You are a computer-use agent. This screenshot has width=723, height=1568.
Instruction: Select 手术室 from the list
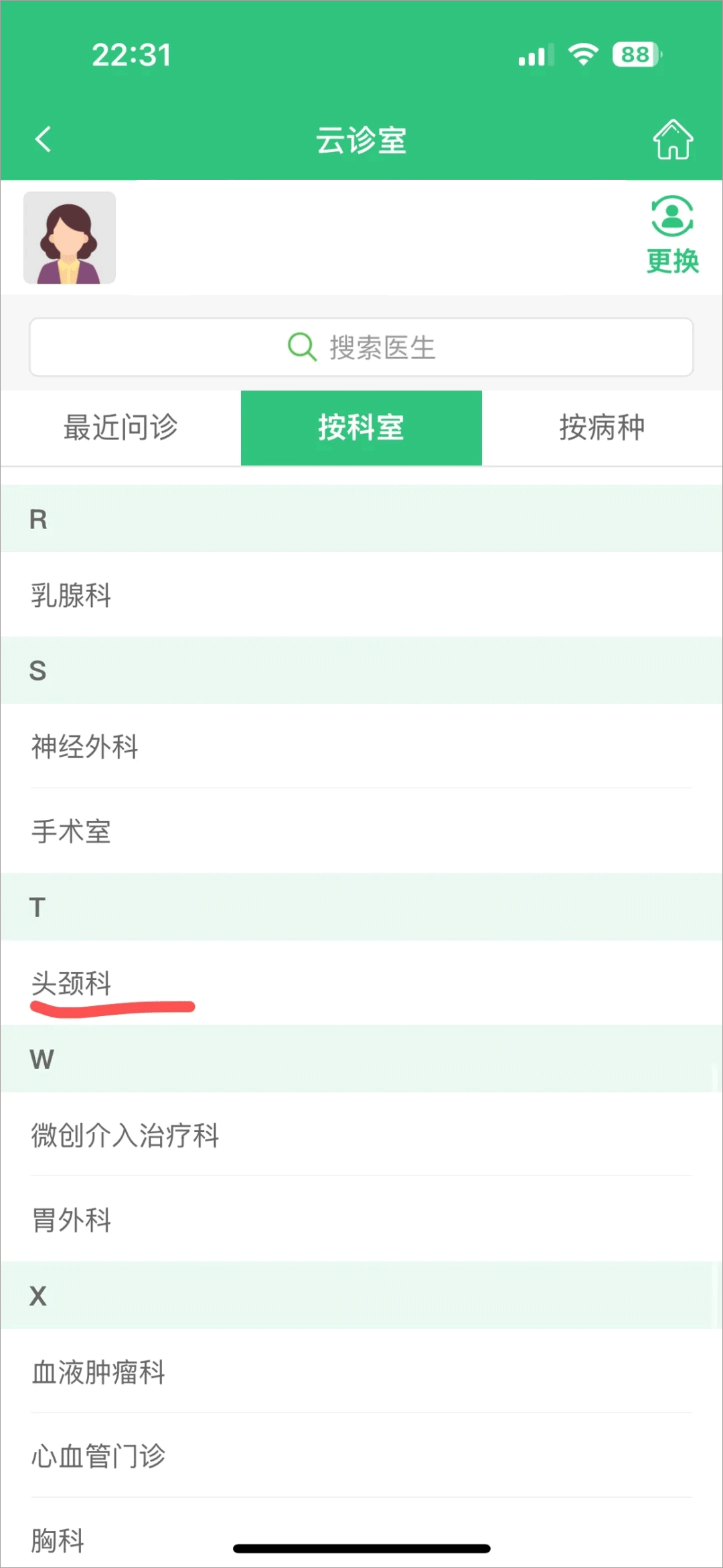click(361, 831)
